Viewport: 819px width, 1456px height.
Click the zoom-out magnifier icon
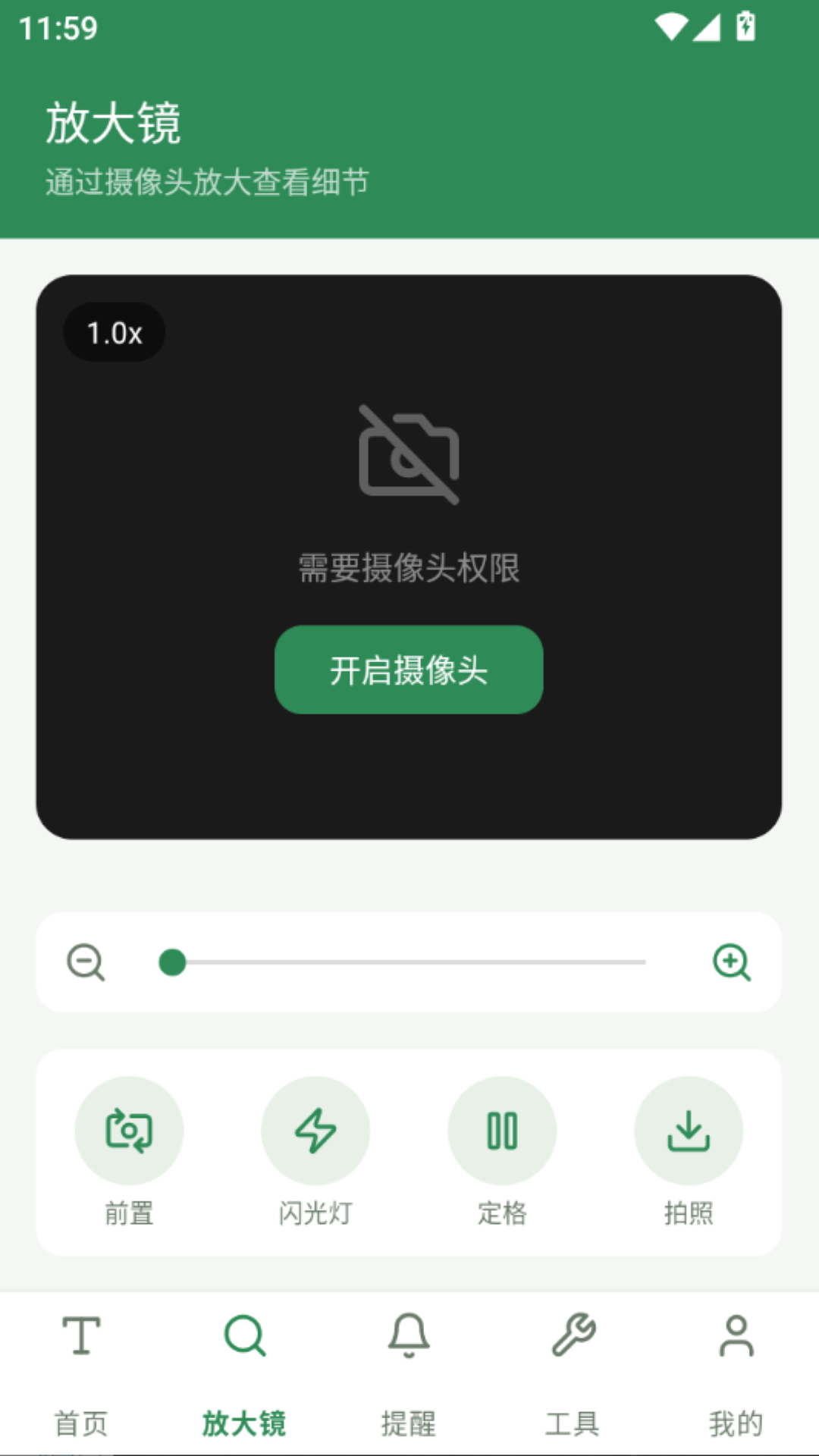tap(86, 962)
